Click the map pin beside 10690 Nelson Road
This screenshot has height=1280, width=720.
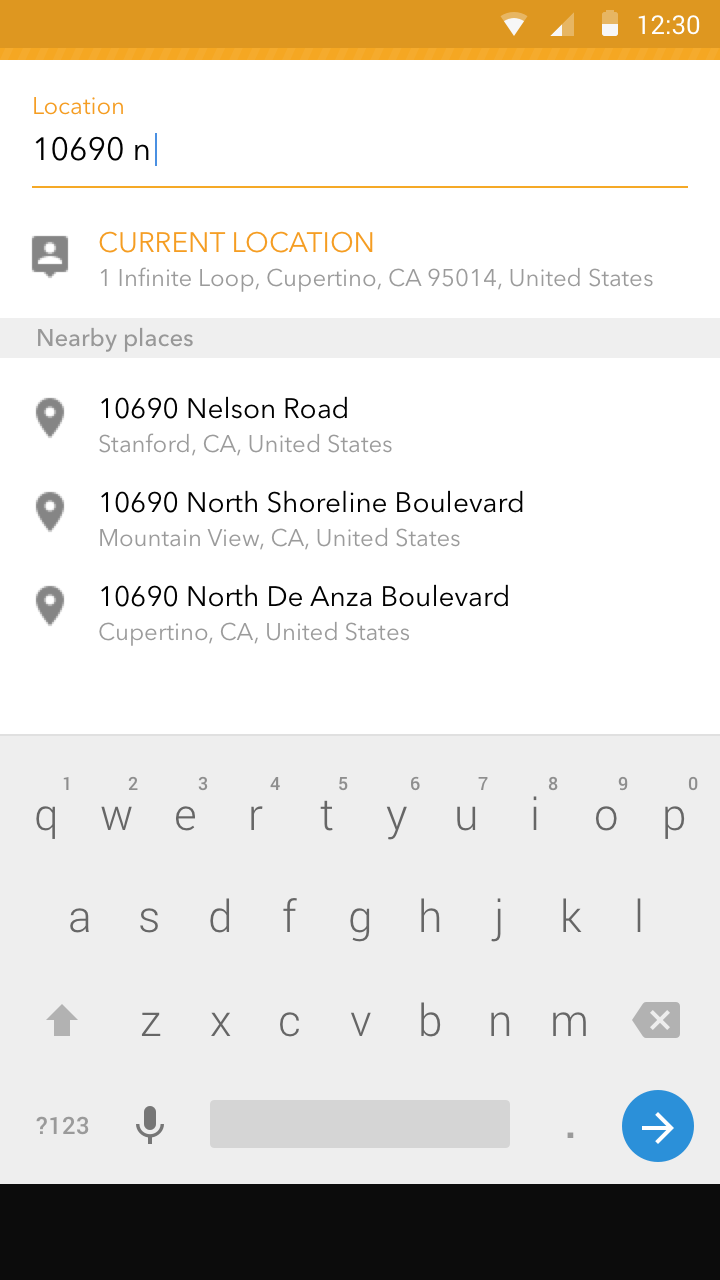[50, 418]
